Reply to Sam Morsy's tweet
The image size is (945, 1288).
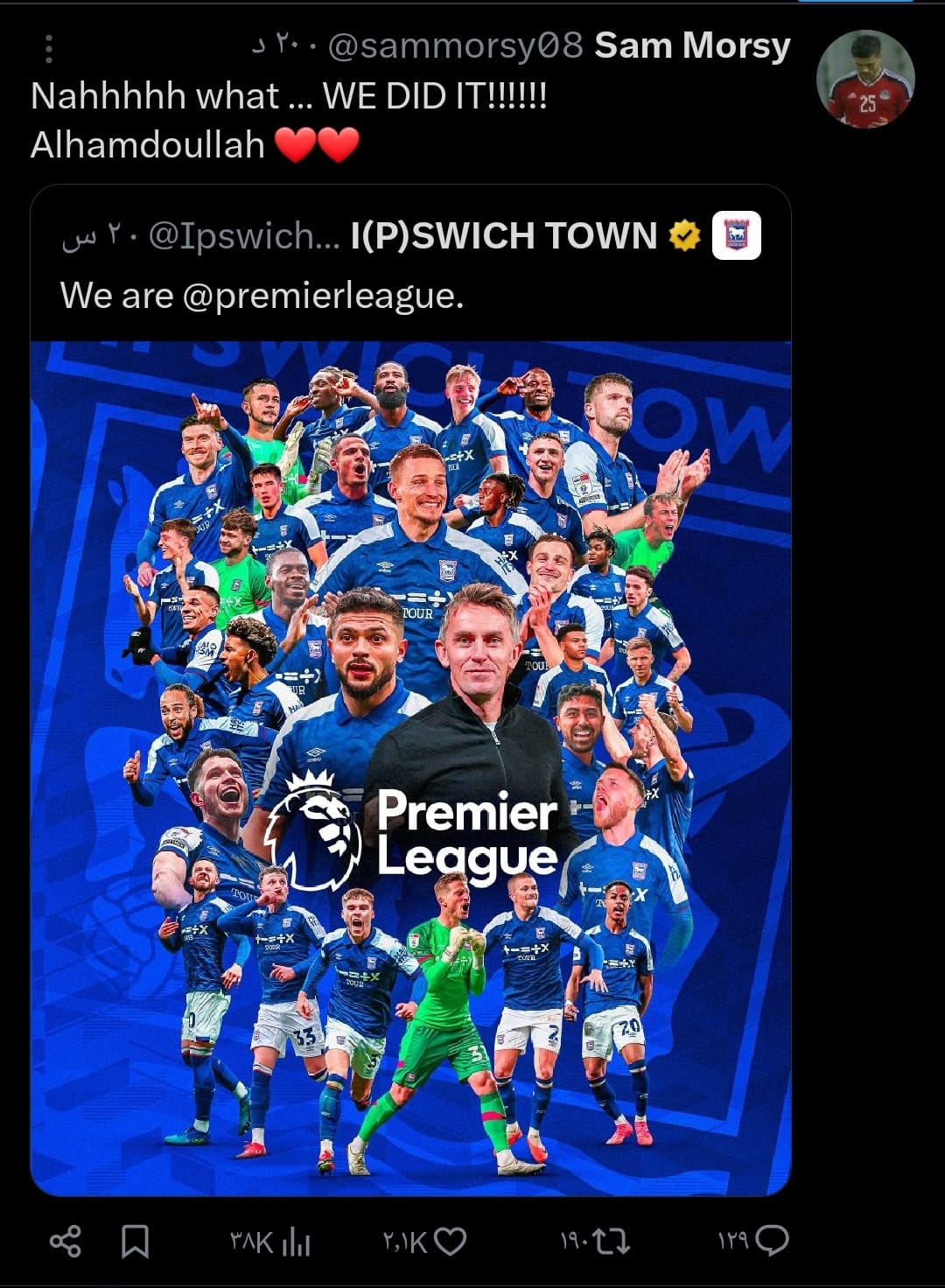click(770, 1241)
